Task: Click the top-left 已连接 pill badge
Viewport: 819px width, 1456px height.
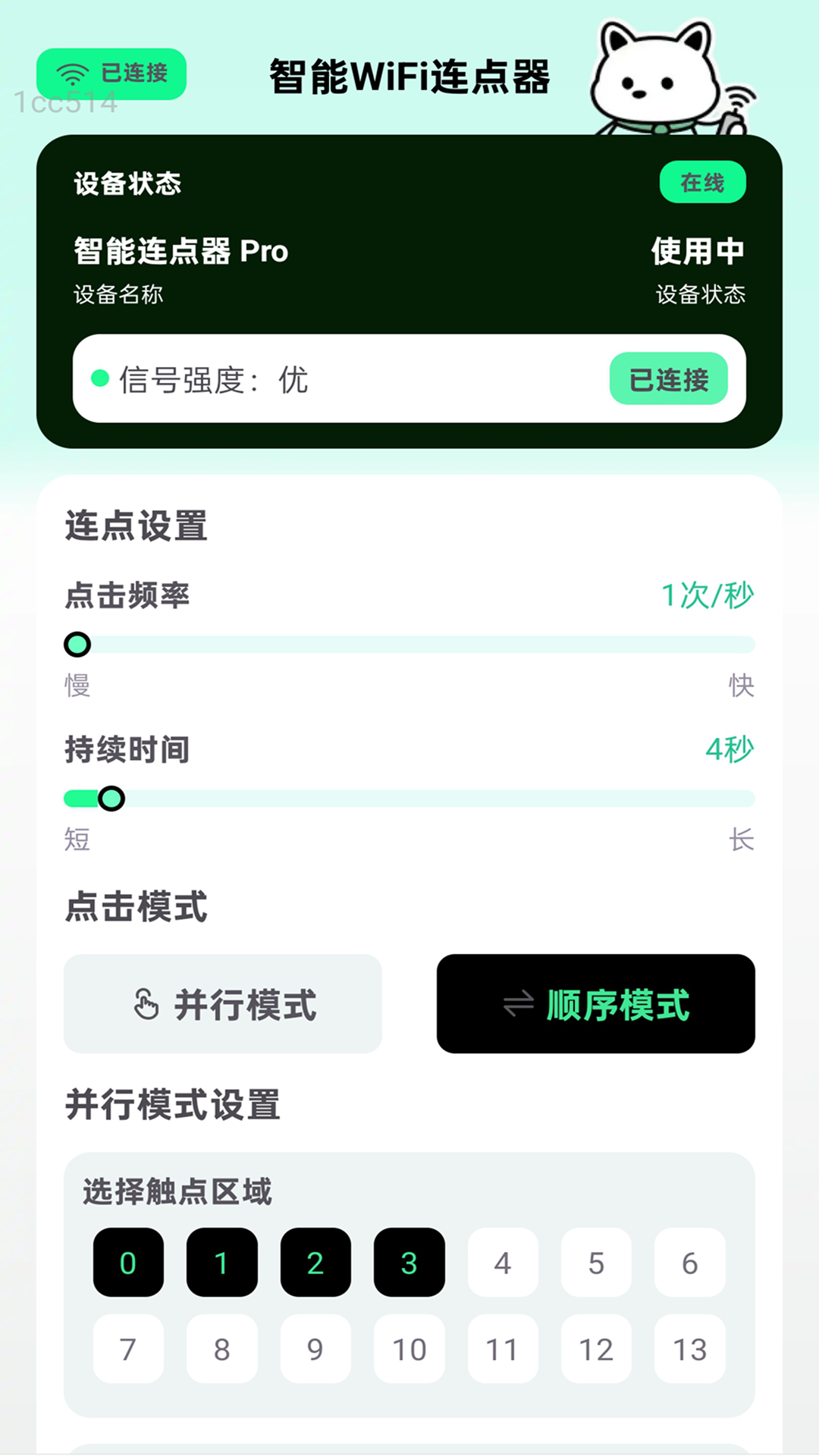Action: coord(111,73)
